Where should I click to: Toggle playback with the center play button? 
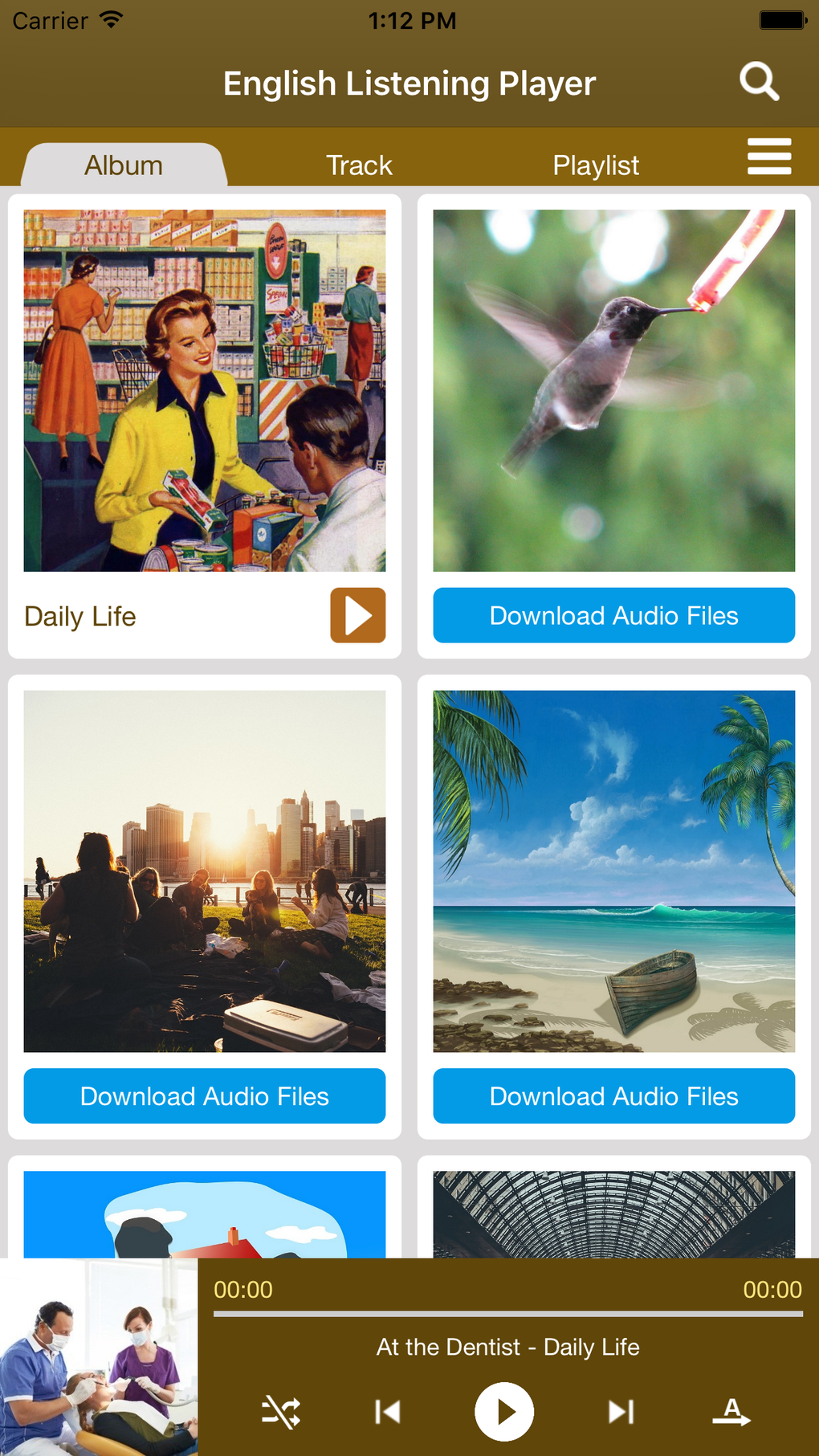click(505, 1411)
